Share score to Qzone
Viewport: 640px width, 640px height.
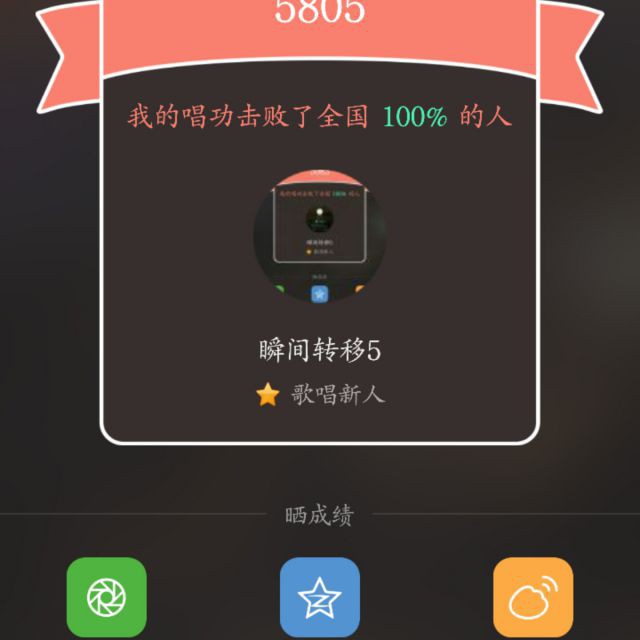320,599
